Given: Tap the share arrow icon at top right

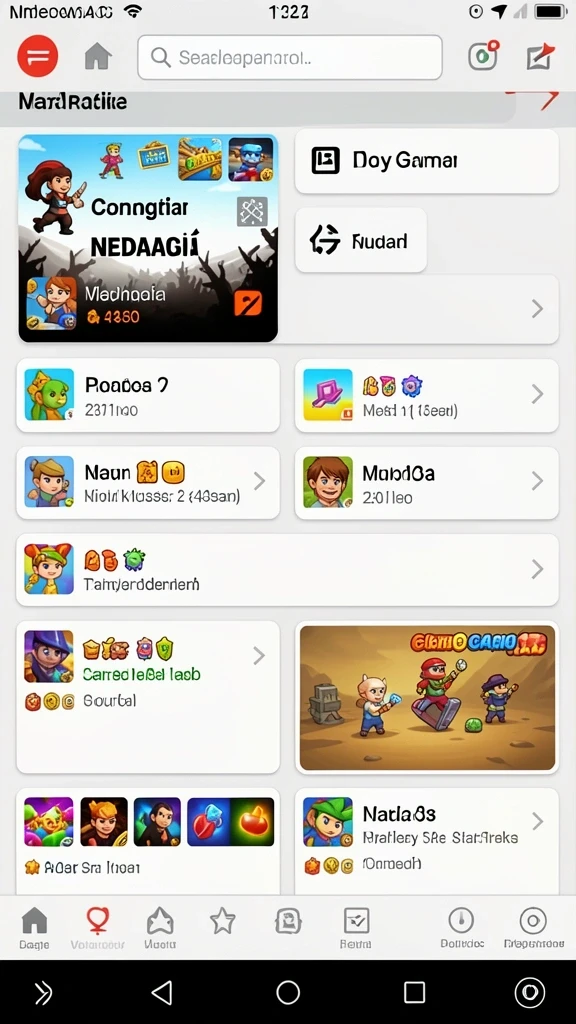Looking at the screenshot, I should 540,57.
